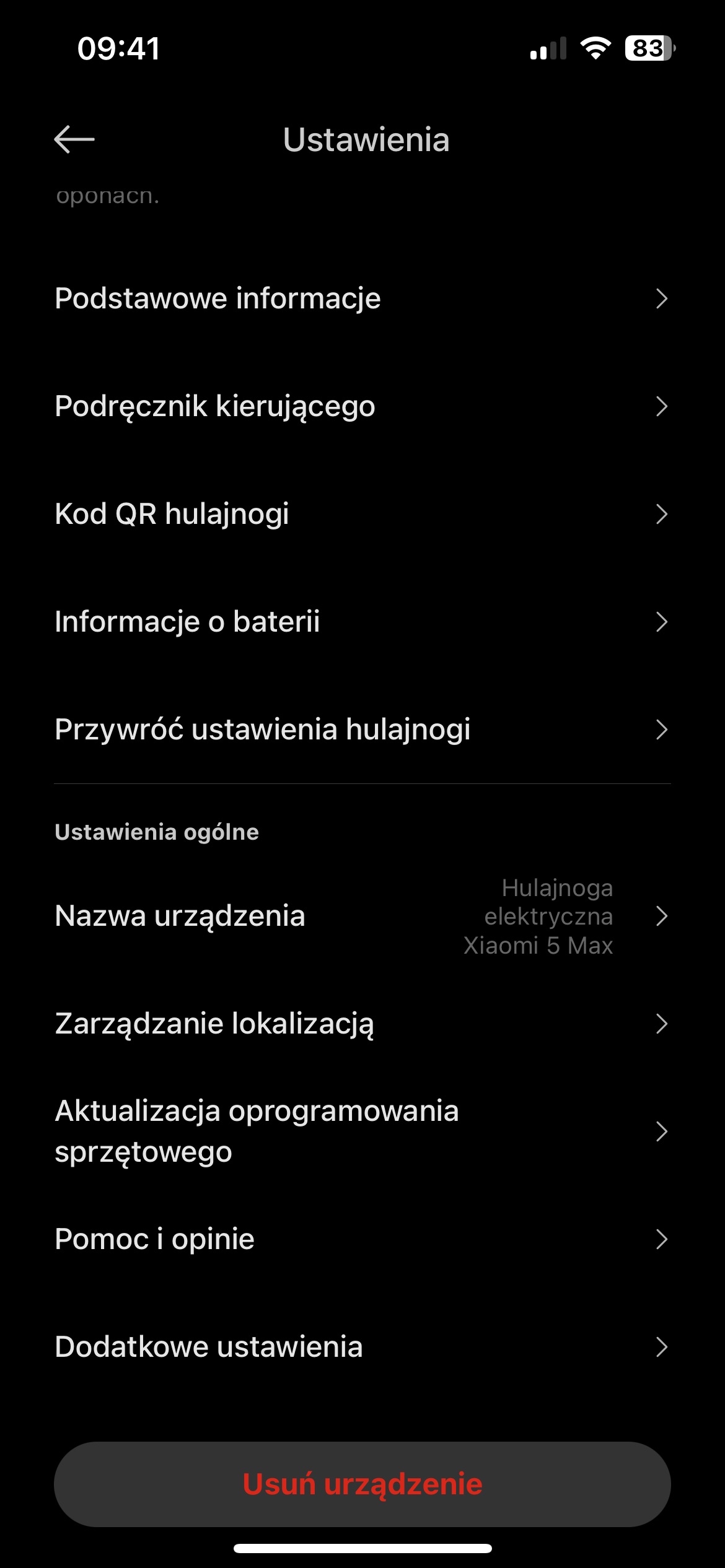Open Zarządzanie lokalizacją
Screen dimensions: 725x1568
pos(362,1024)
